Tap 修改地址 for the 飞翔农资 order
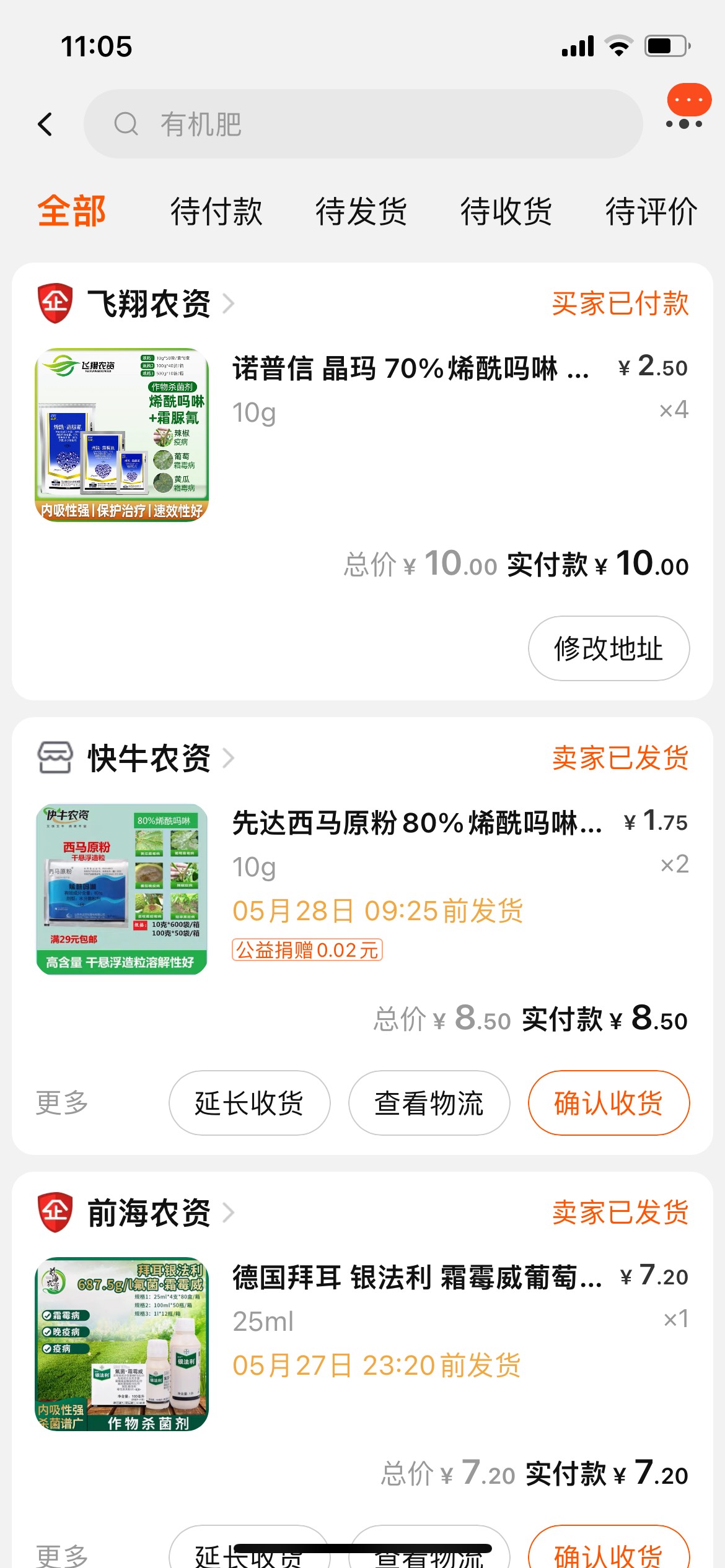Viewport: 725px width, 1568px height. coord(609,648)
